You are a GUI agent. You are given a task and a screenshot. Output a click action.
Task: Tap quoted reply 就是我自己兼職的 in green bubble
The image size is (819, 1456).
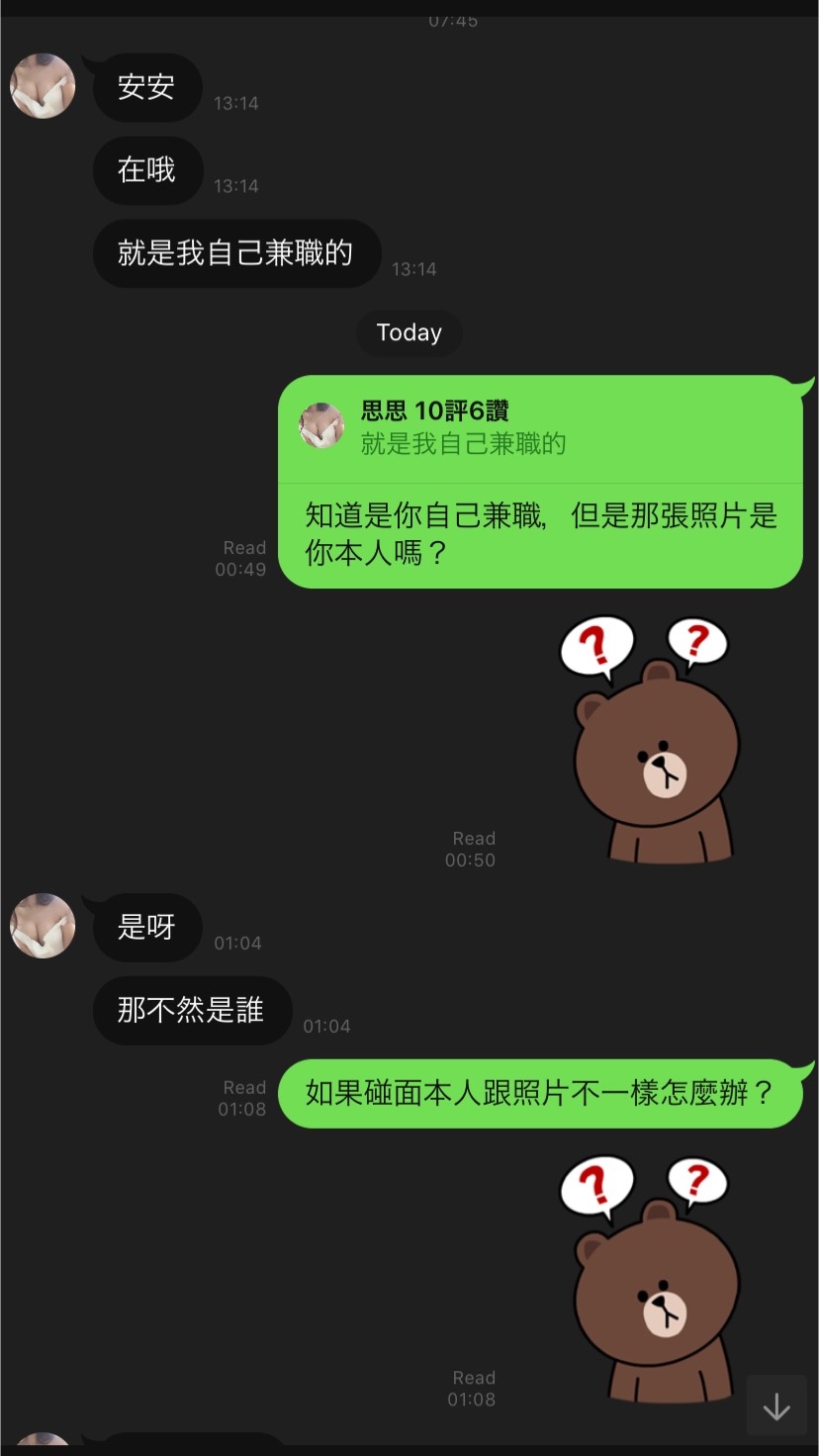463,429
